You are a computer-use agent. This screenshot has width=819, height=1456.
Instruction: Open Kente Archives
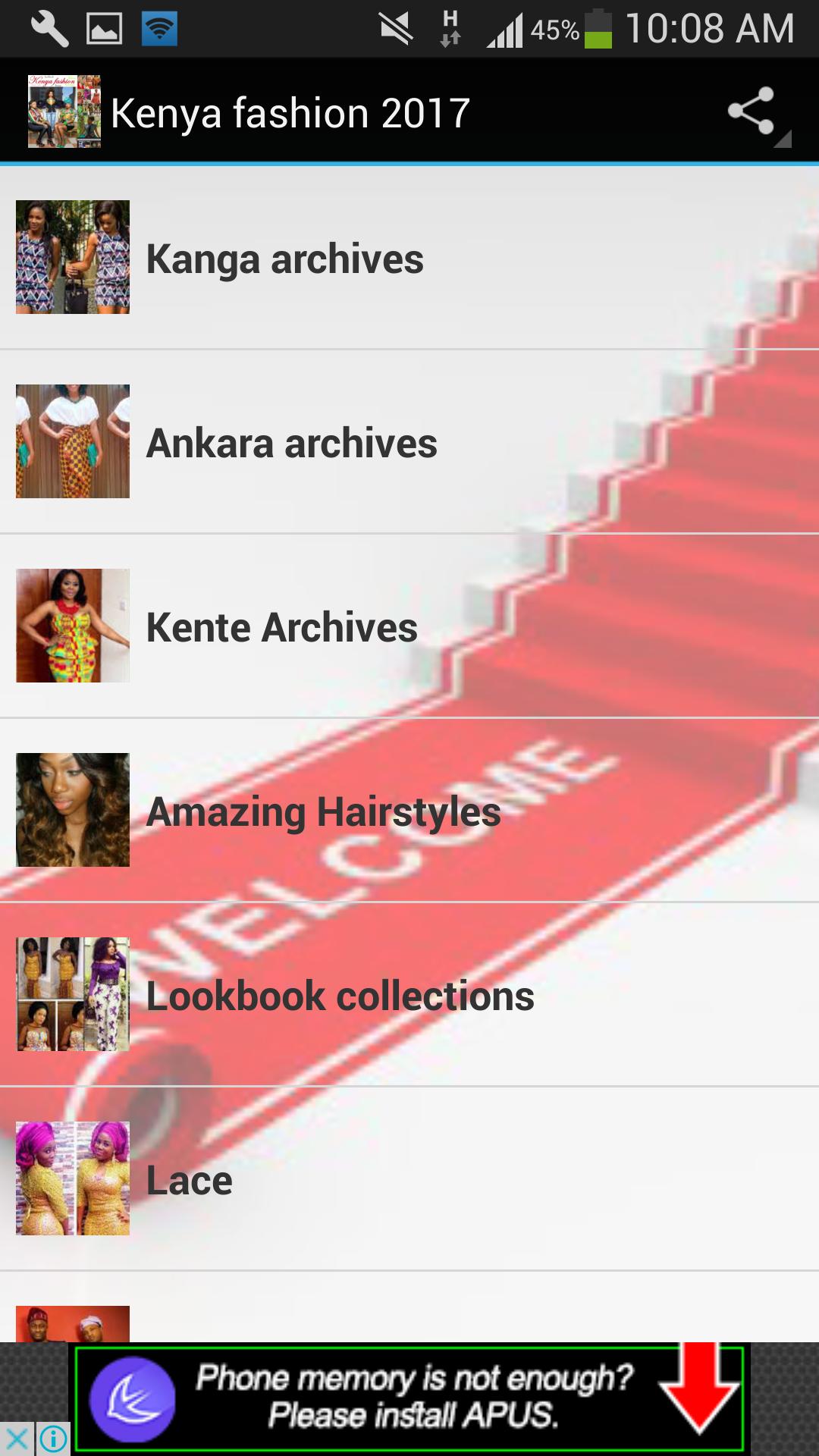point(282,627)
